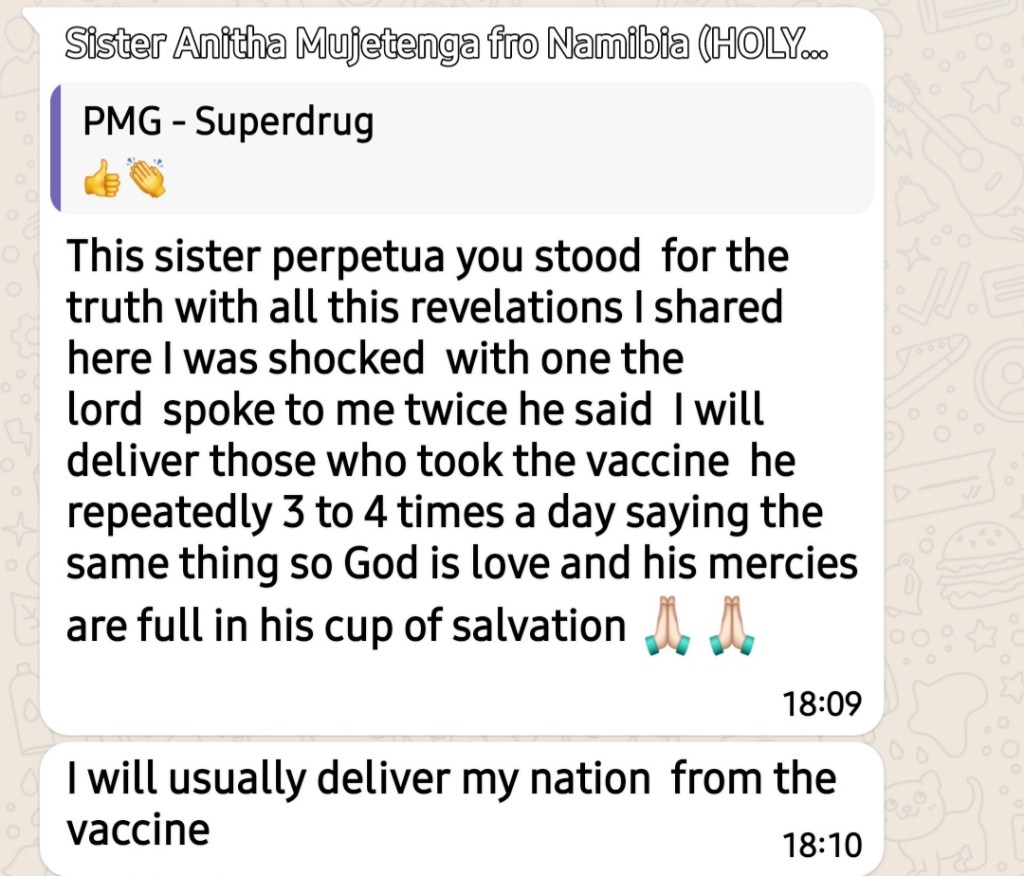Open sender Sister Anitha Mujetenga's name
The height and width of the screenshot is (876, 1024).
coord(446,44)
